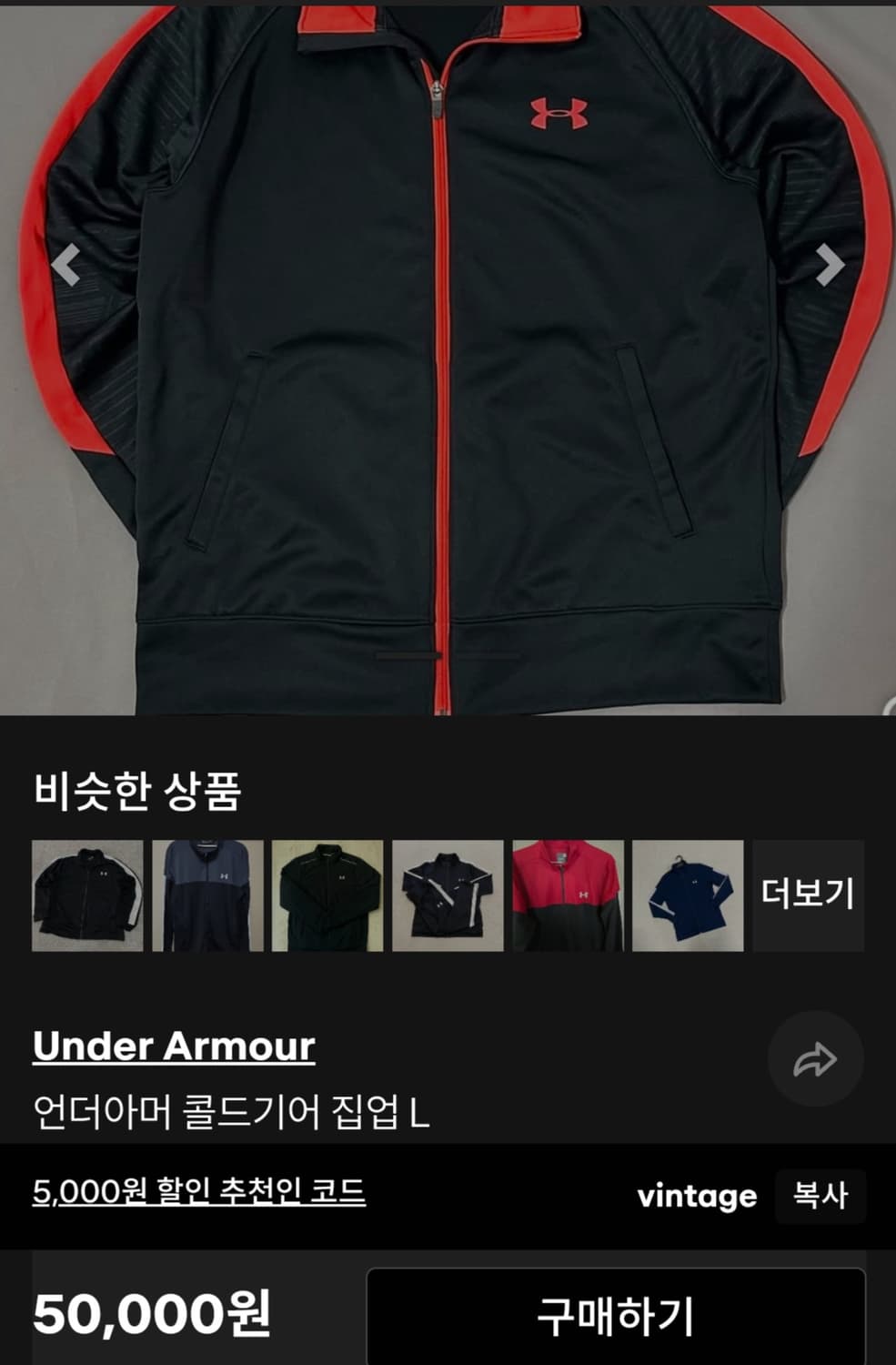Open the Under Armour brand link
This screenshot has width=896, height=1365.
point(172,1047)
